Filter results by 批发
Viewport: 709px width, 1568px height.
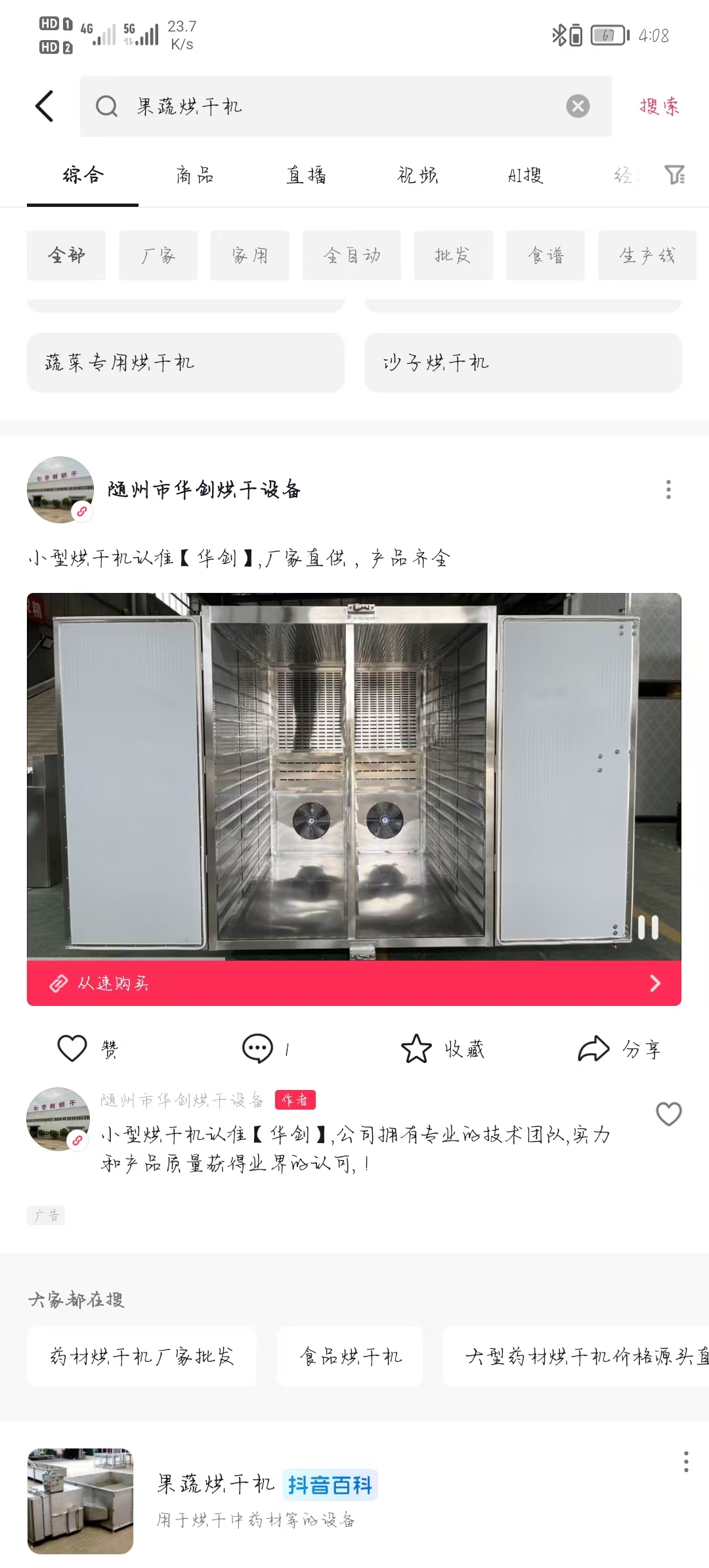(453, 255)
